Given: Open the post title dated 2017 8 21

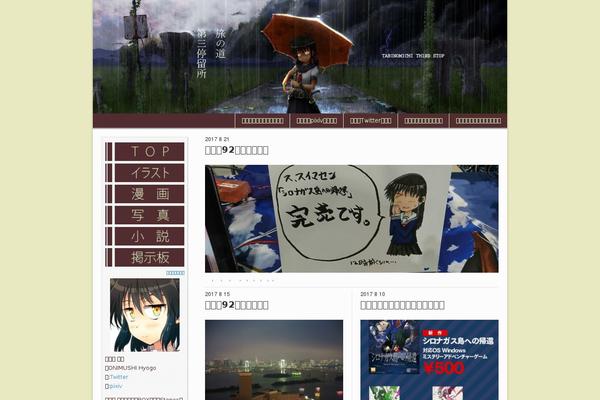Looking at the screenshot, I should 237,150.
